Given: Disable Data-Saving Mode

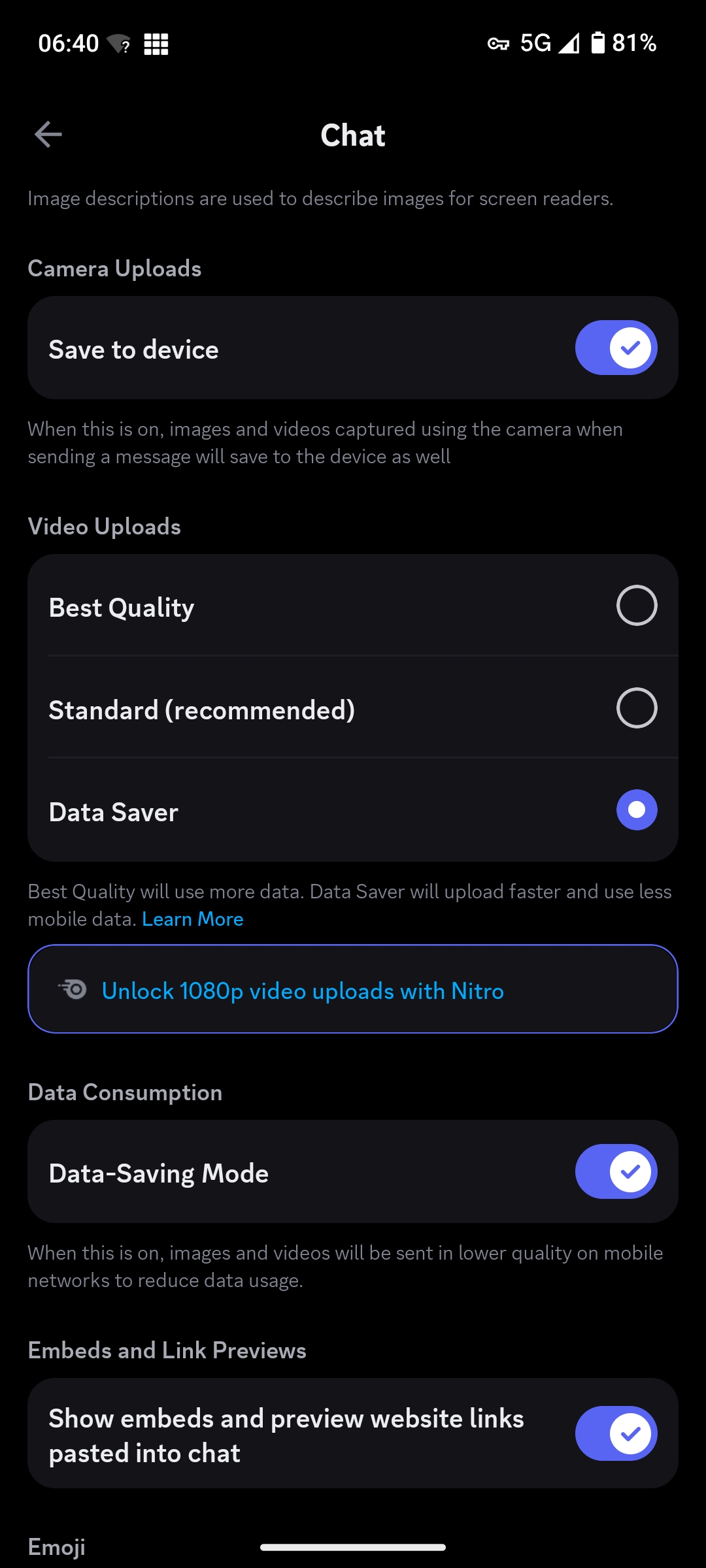Looking at the screenshot, I should coord(616,1171).
